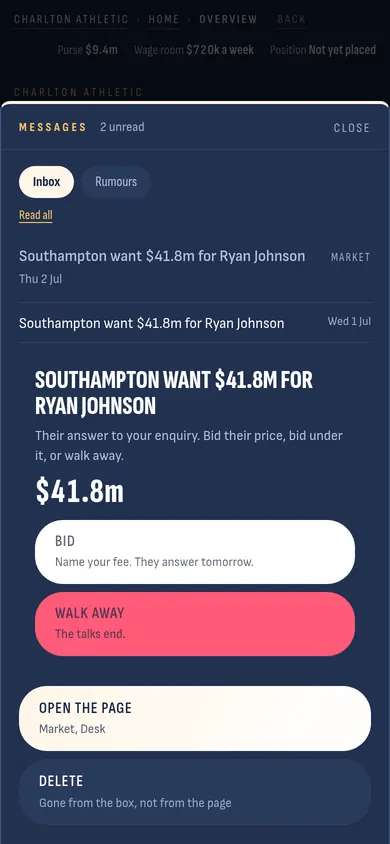Open the page for Market, Desk

195,718
